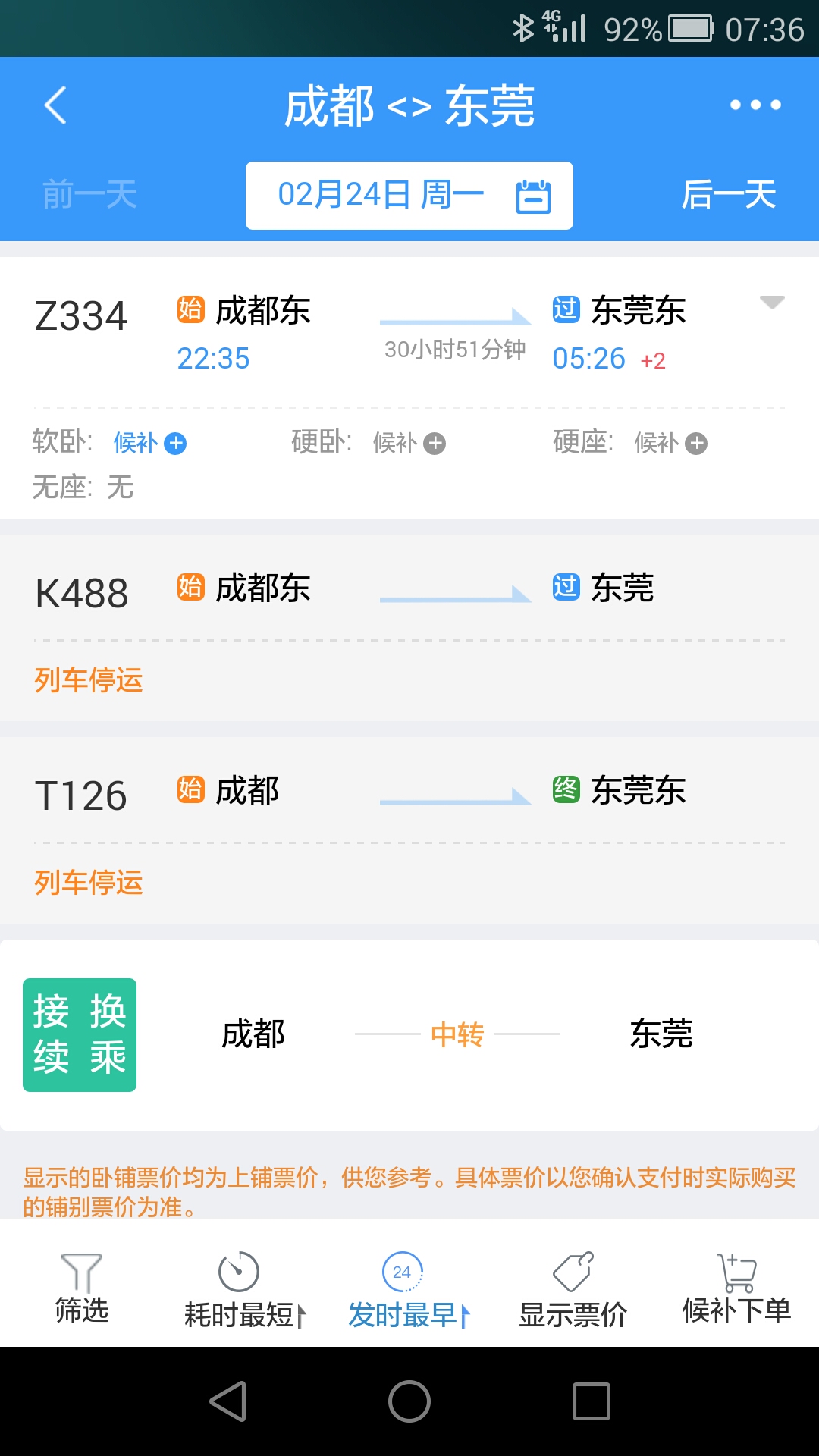Image resolution: width=819 pixels, height=1456 pixels.
Task: Show ticket prices (显示票价)
Action: [573, 1291]
